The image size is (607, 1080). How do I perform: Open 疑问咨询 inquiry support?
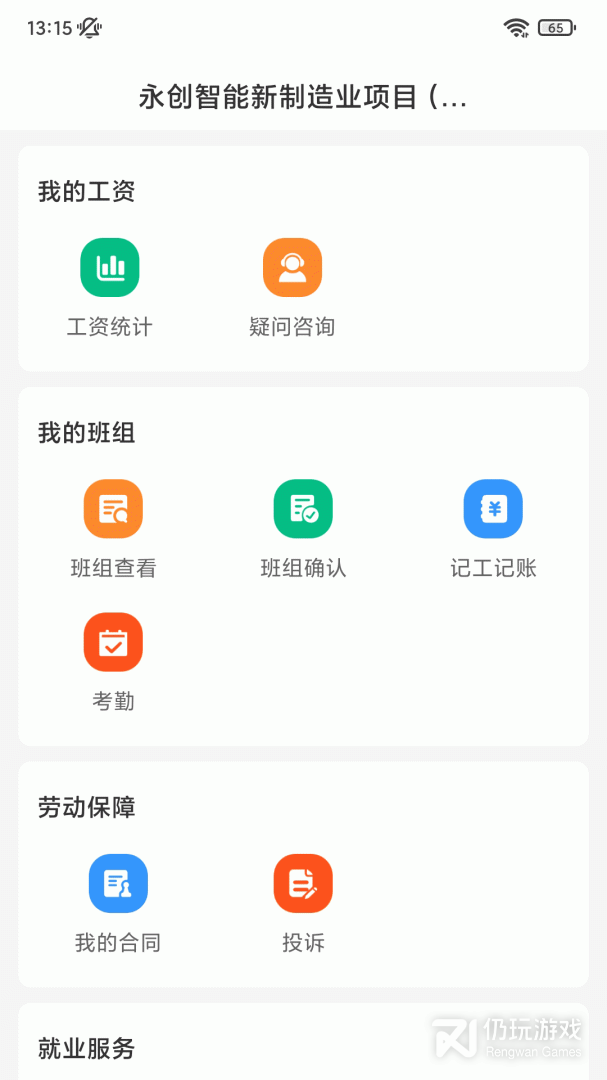(x=292, y=268)
